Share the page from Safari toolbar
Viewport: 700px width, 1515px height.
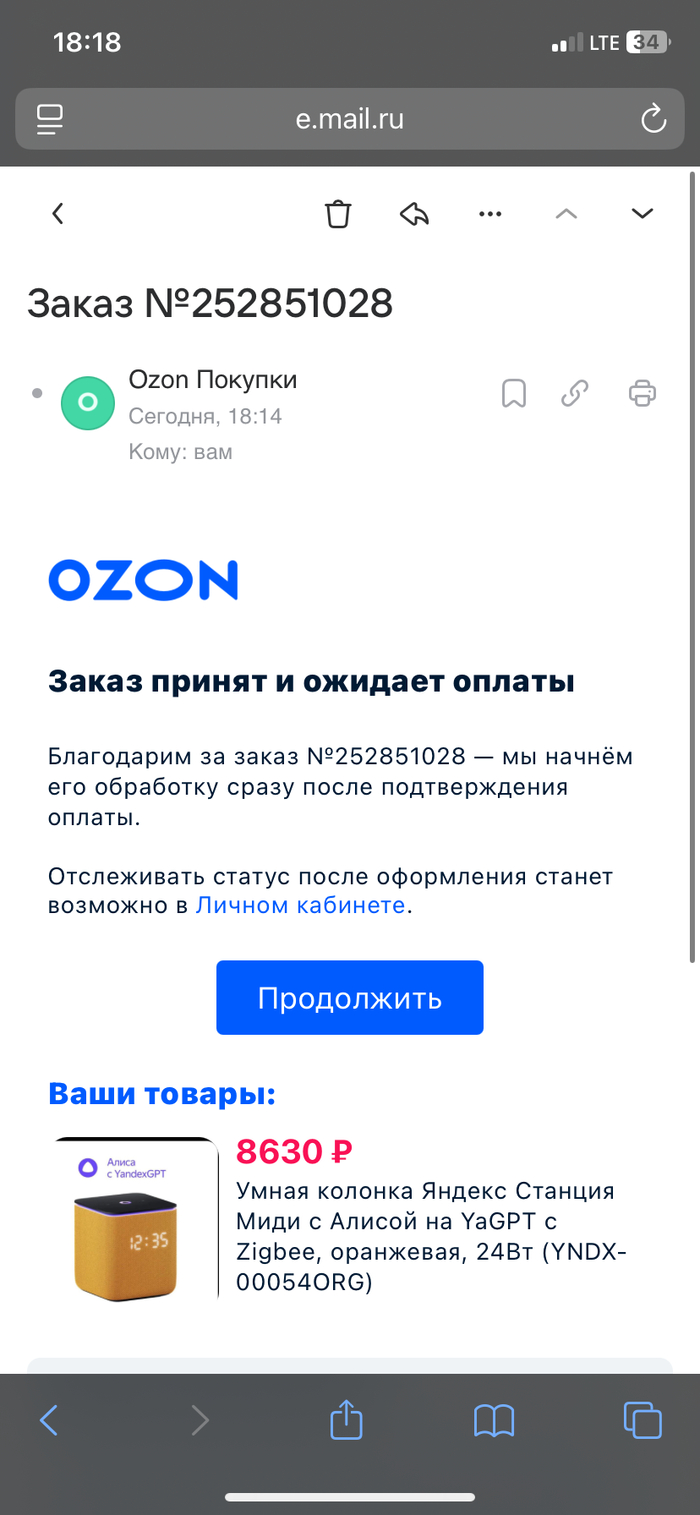pos(346,1419)
